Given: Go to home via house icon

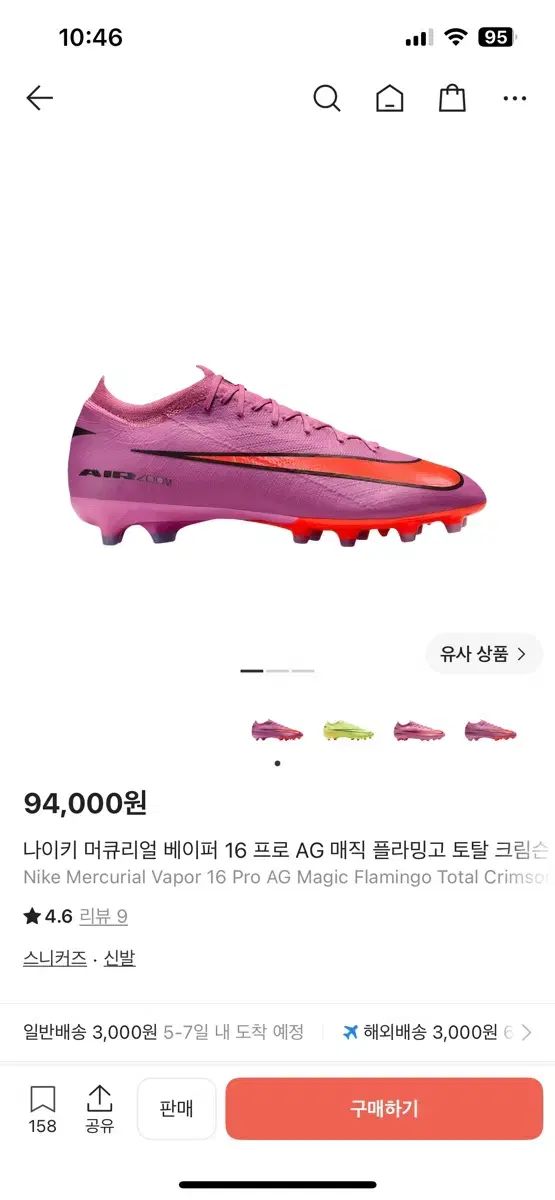Looking at the screenshot, I should [x=390, y=98].
